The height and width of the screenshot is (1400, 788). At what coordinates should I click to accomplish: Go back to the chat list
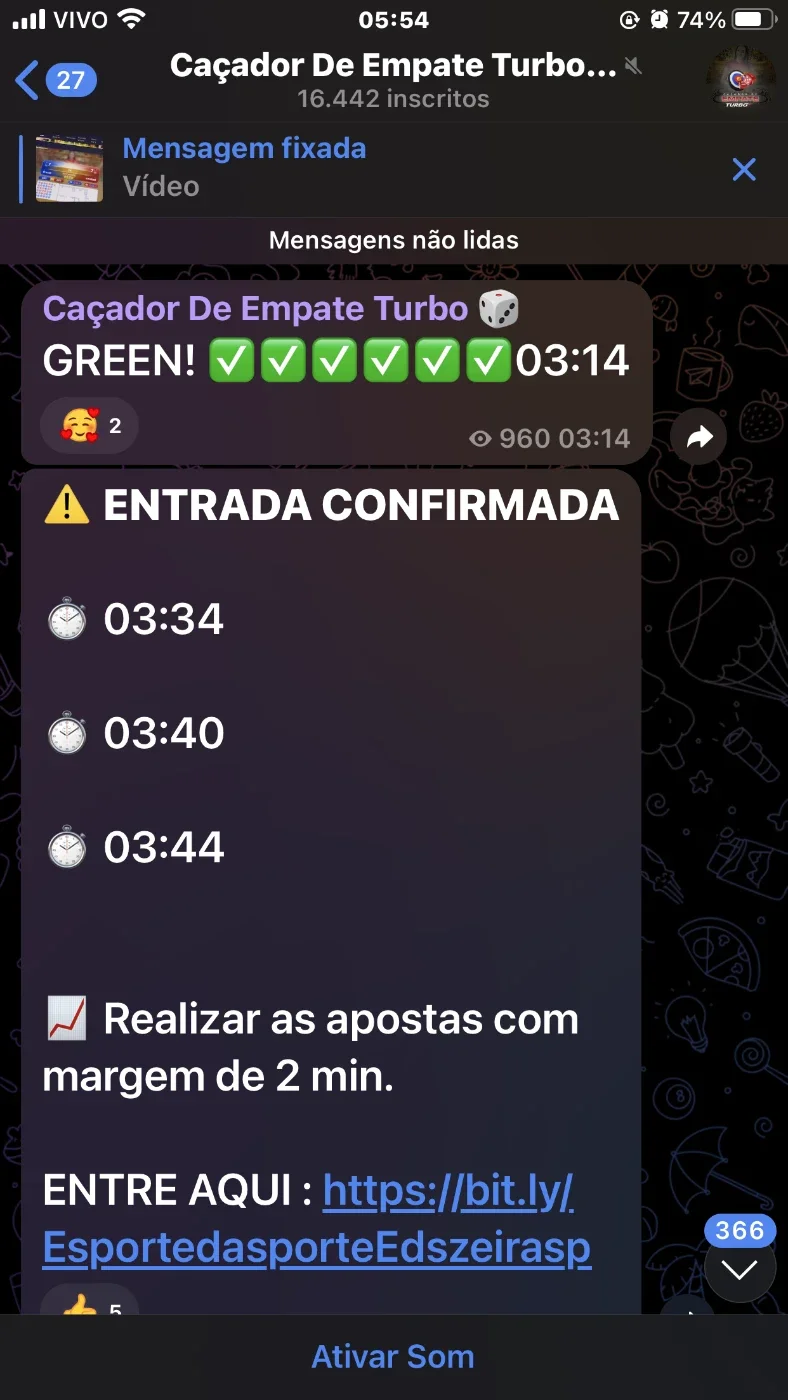[x=56, y=80]
